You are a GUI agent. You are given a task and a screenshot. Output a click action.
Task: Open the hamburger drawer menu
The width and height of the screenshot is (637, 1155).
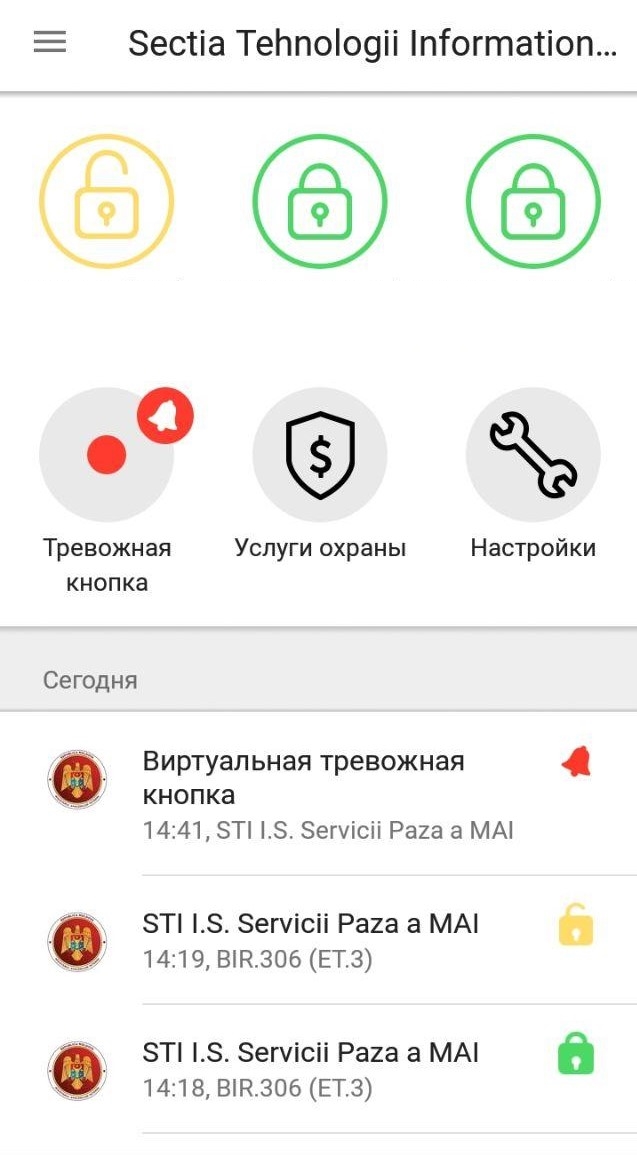49,42
